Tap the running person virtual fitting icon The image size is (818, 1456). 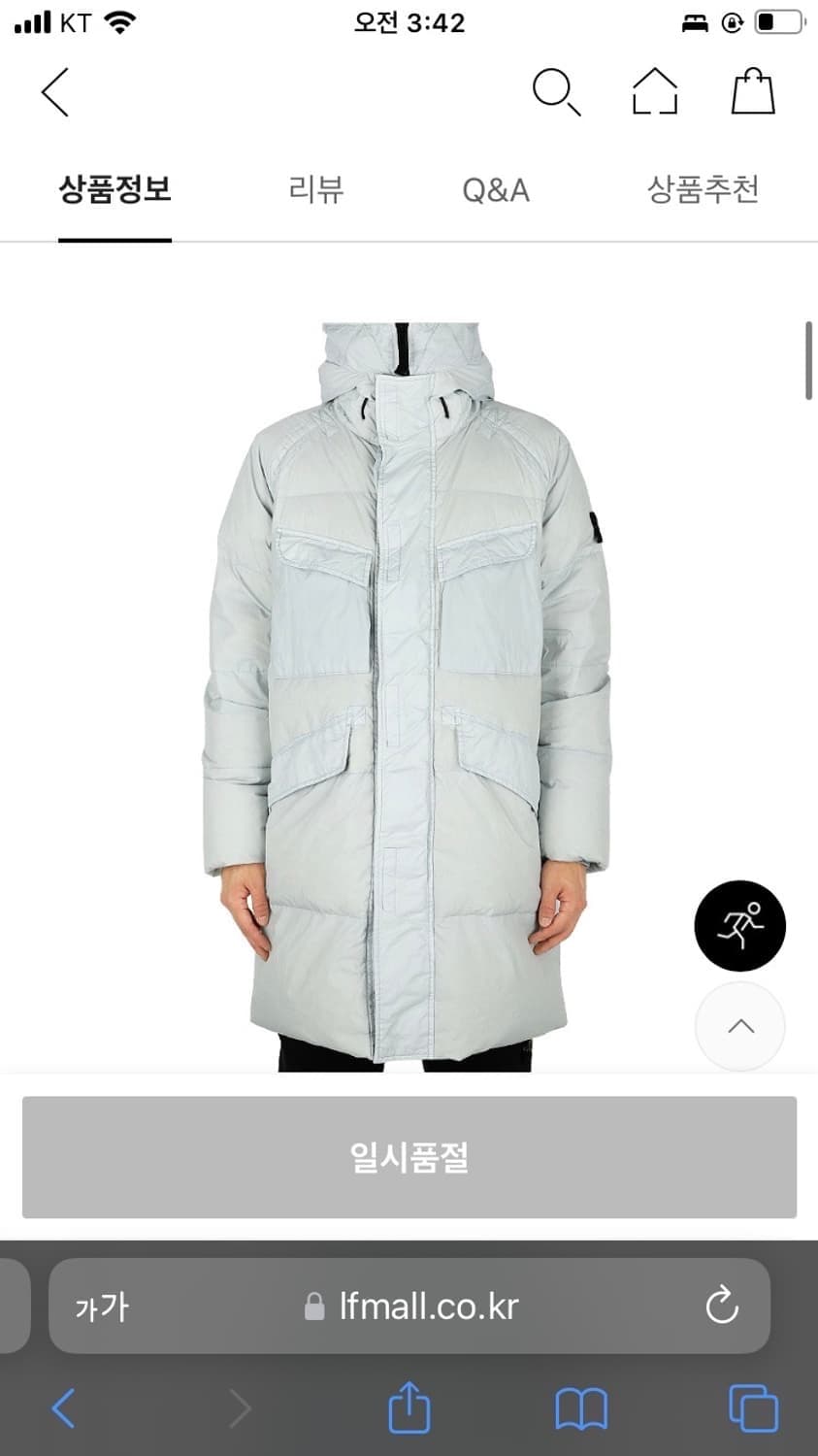pyautogui.click(x=739, y=925)
